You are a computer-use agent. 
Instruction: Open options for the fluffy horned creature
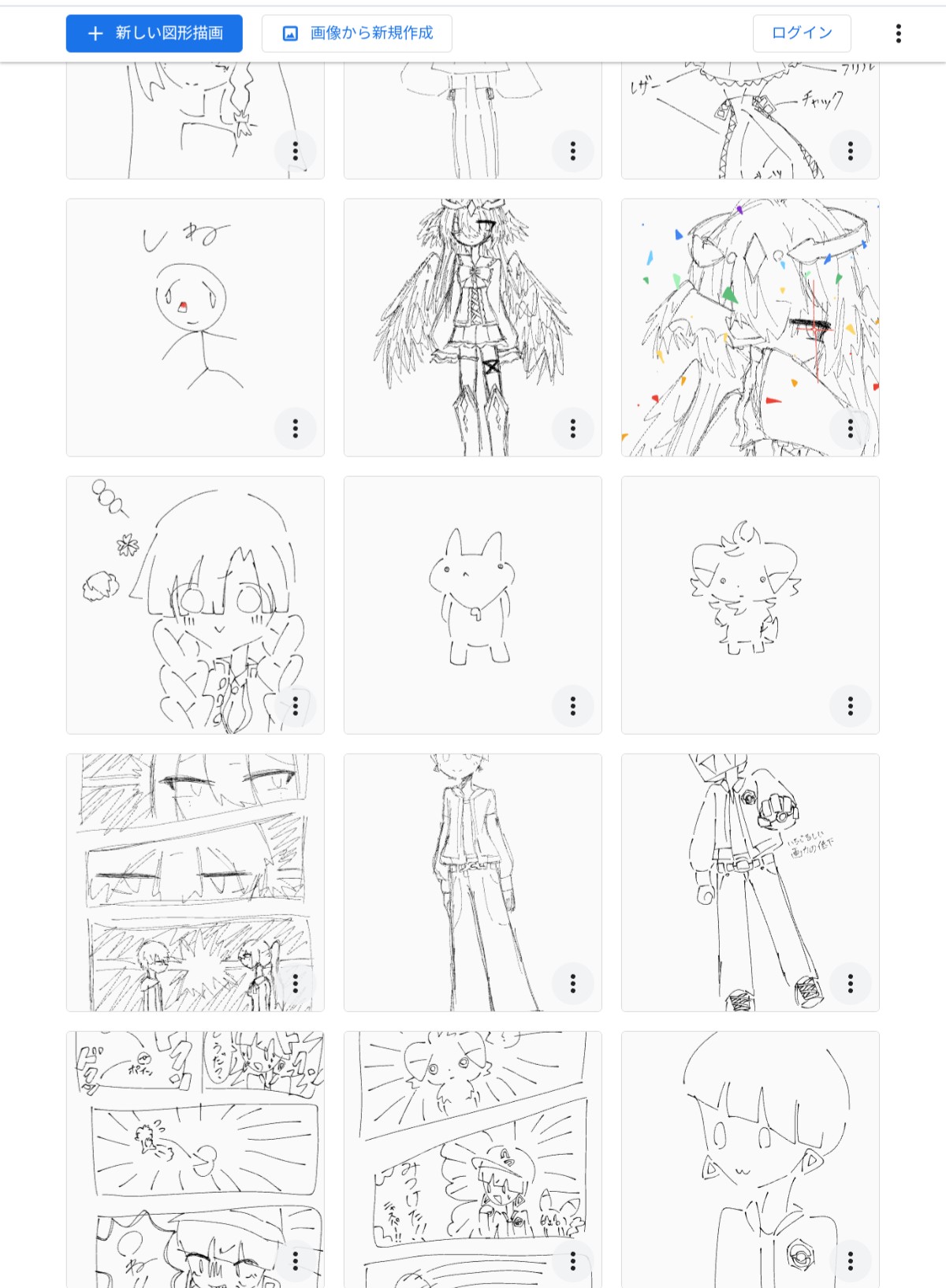tap(850, 706)
